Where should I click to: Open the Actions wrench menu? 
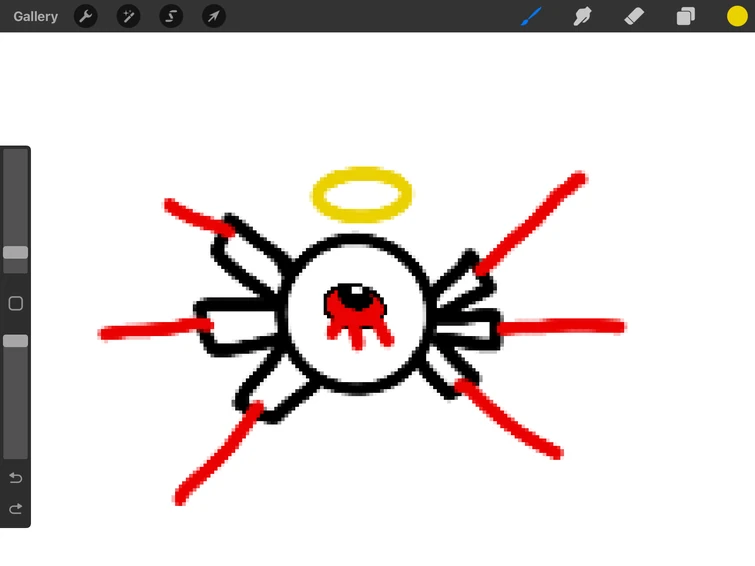click(86, 16)
